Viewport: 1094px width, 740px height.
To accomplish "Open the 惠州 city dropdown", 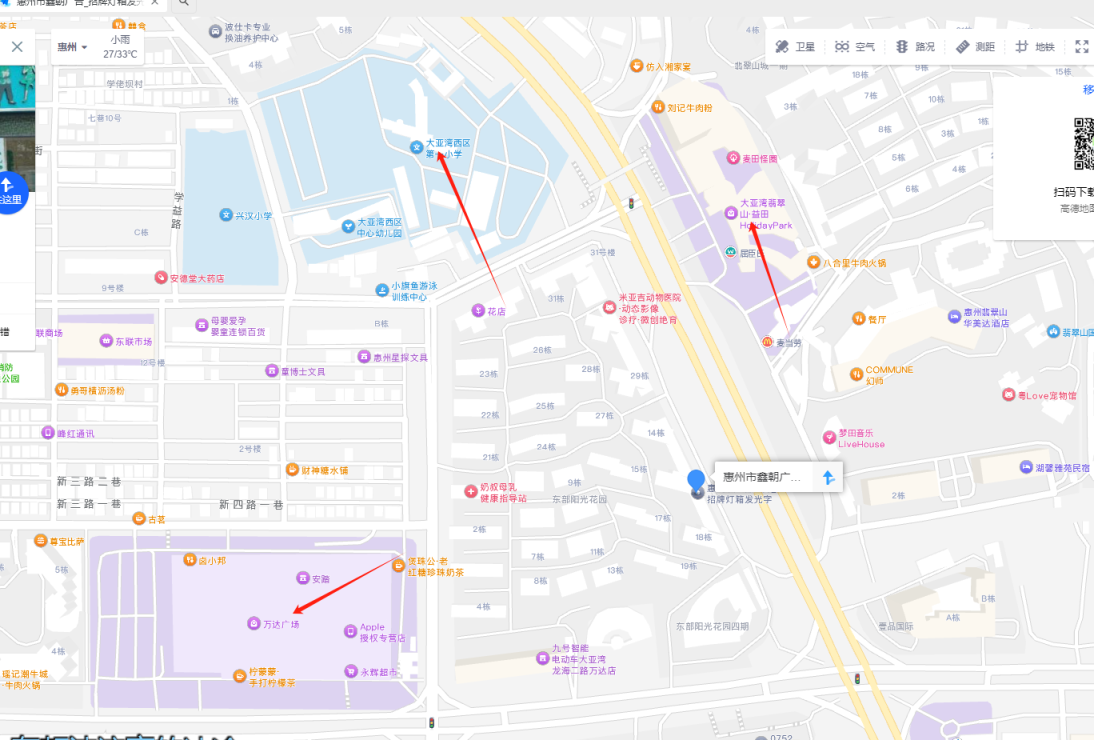I will coord(73,47).
